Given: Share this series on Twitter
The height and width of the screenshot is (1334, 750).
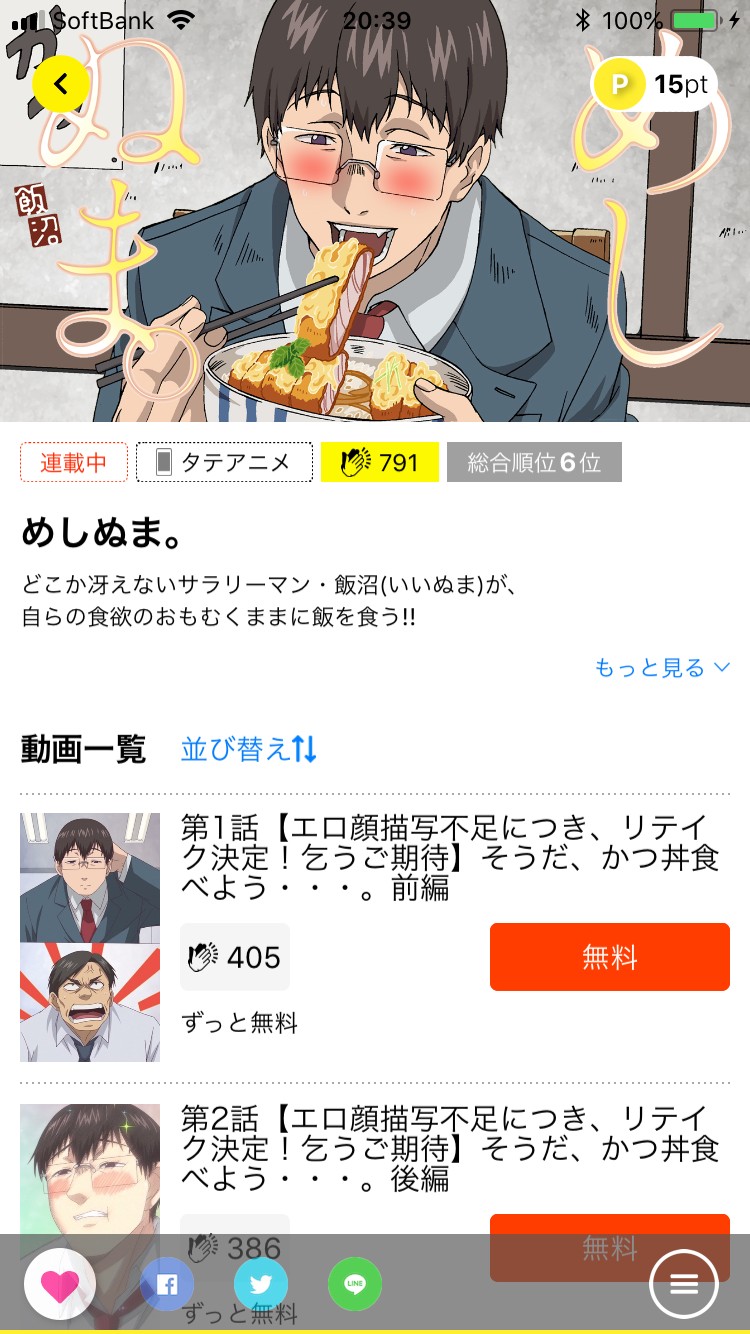Looking at the screenshot, I should coord(261,1284).
